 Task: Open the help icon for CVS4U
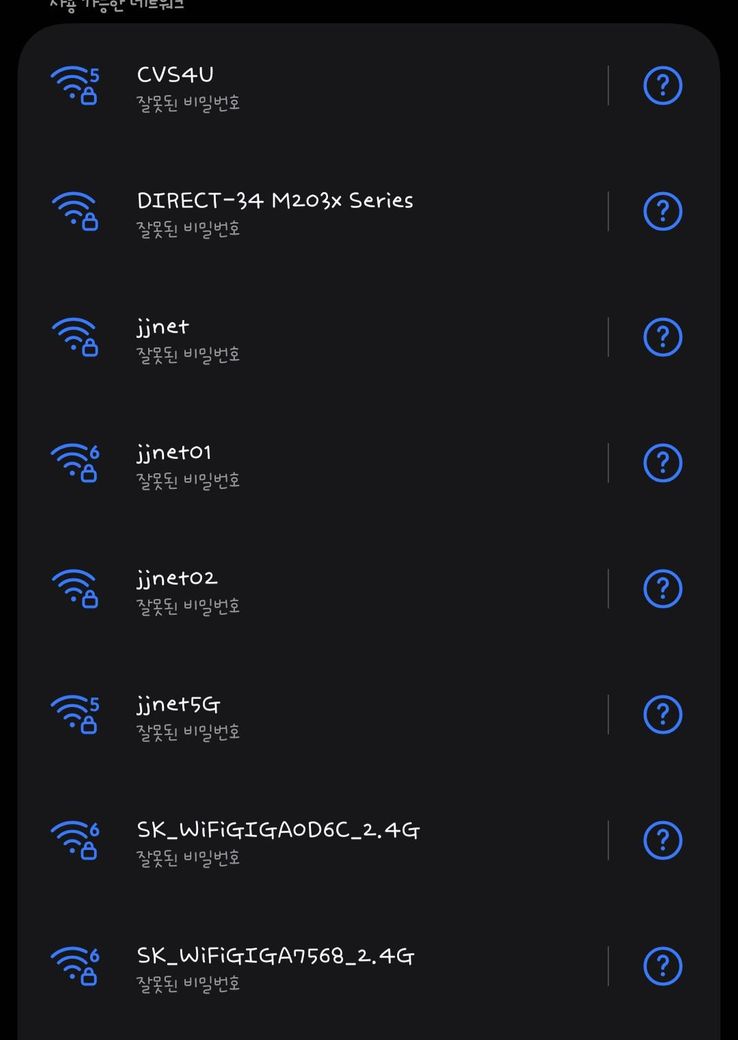(662, 86)
